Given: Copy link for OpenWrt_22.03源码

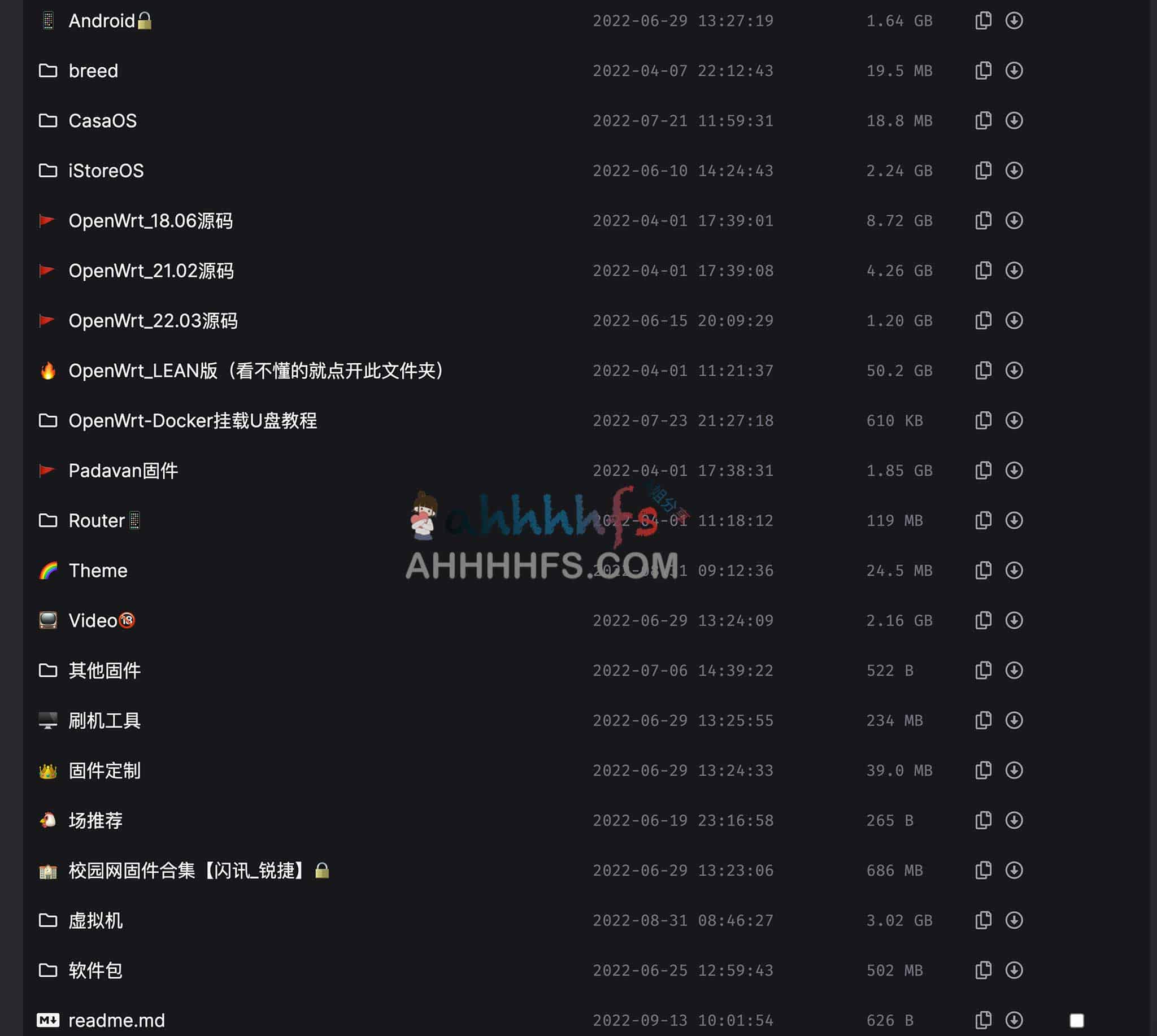Looking at the screenshot, I should 984,320.
